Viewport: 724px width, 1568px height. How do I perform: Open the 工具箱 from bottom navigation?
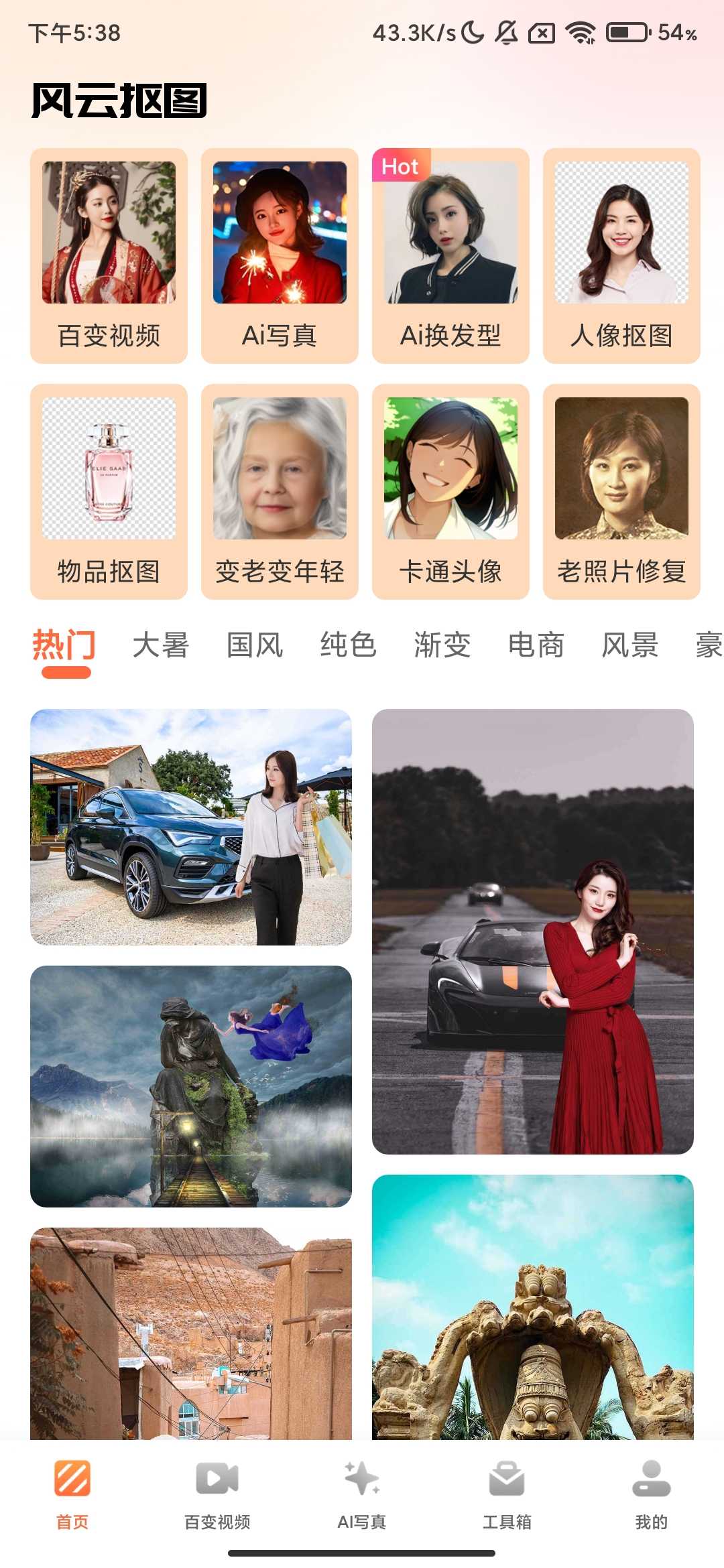coord(507,1504)
